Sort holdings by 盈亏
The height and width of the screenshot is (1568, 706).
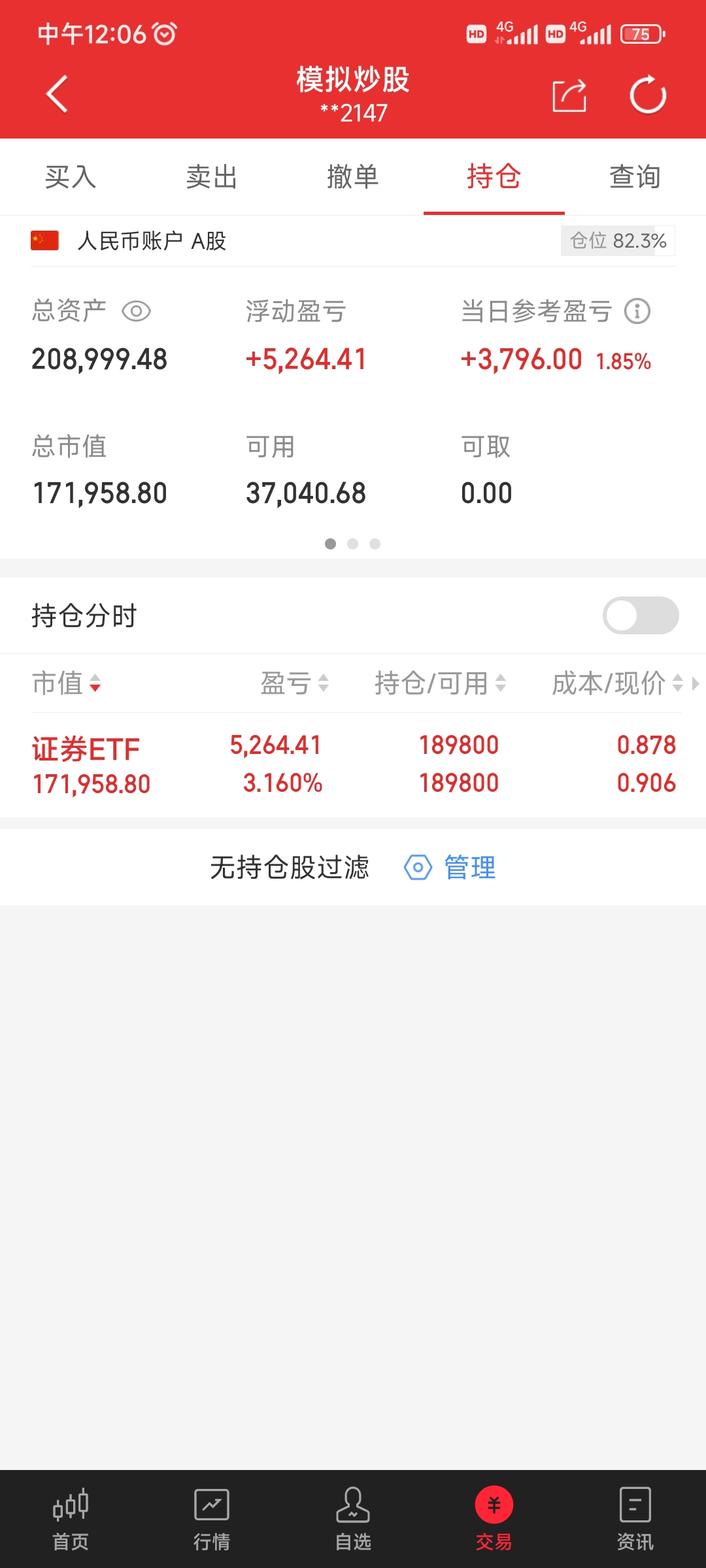(x=294, y=683)
